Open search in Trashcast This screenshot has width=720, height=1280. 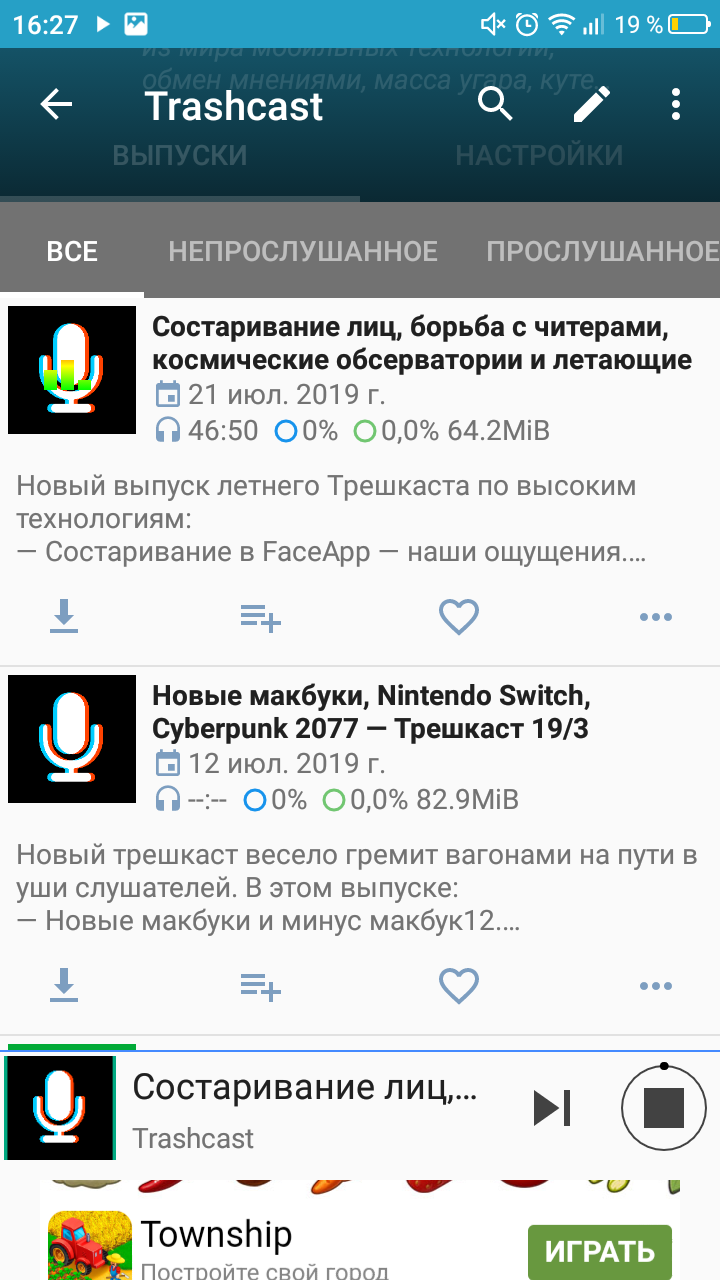[495, 104]
